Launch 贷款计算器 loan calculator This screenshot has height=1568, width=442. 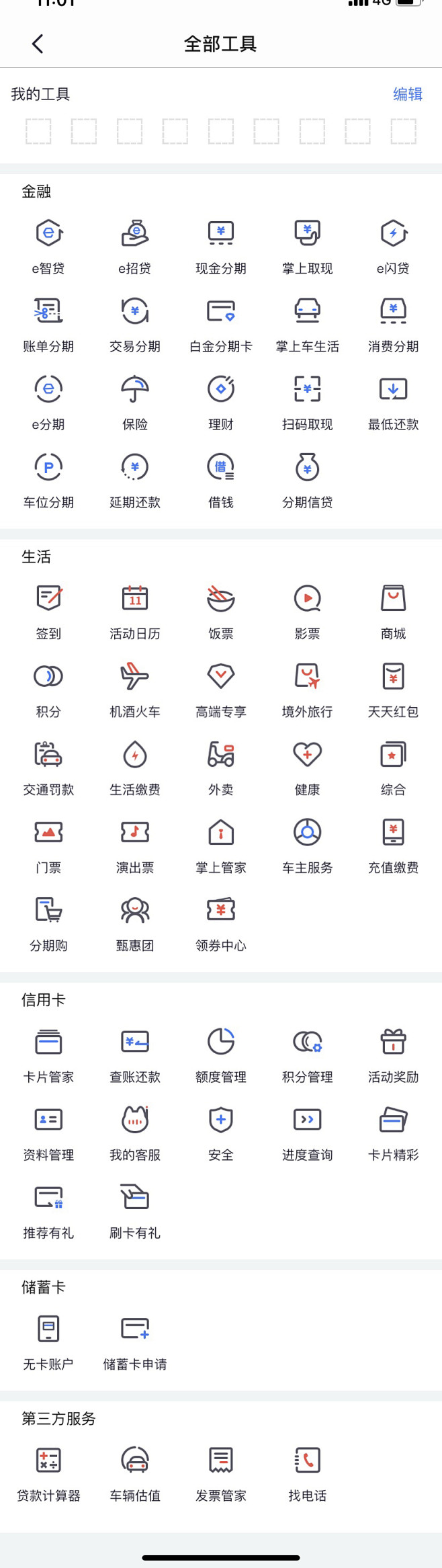pyautogui.click(x=48, y=1473)
